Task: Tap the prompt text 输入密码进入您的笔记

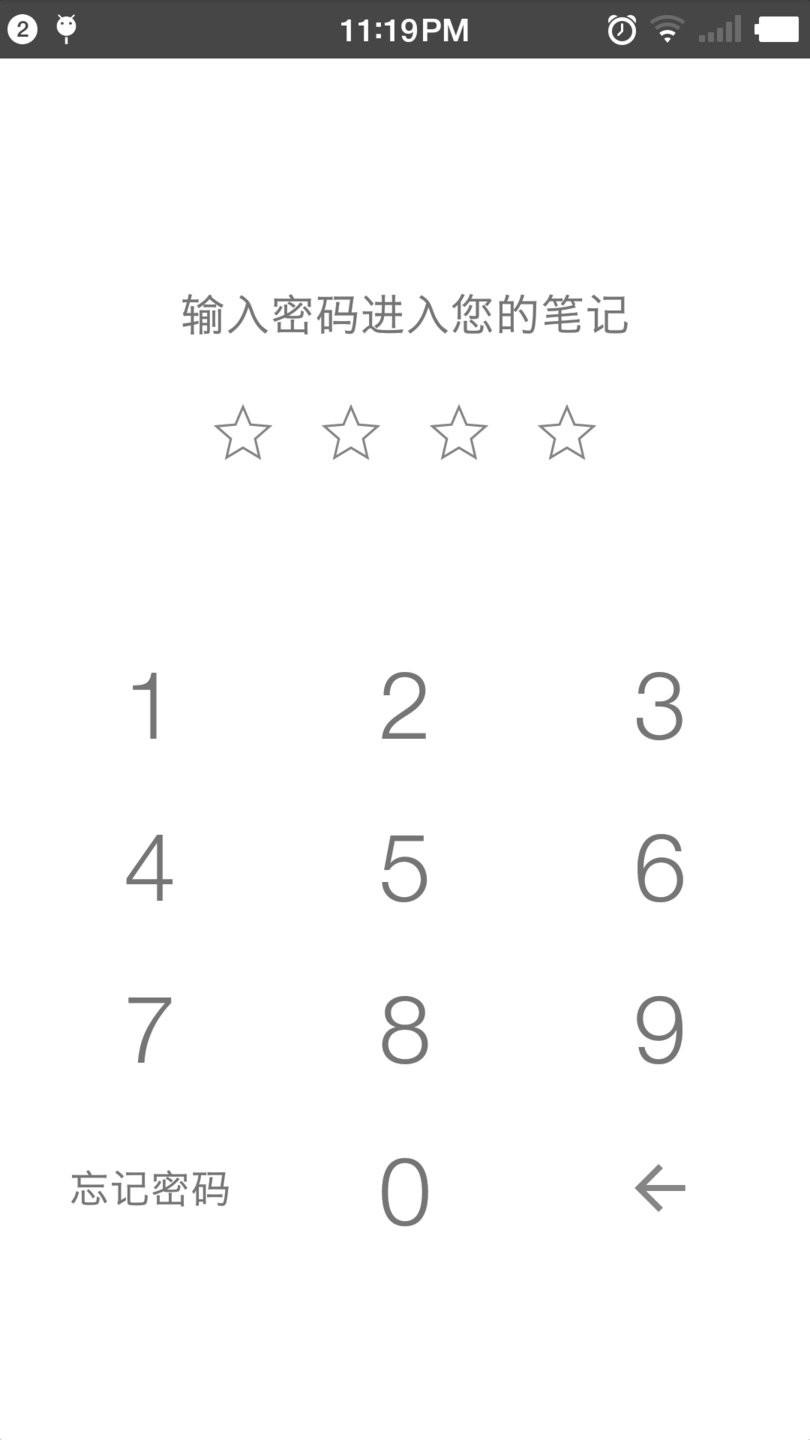Action: click(x=404, y=313)
